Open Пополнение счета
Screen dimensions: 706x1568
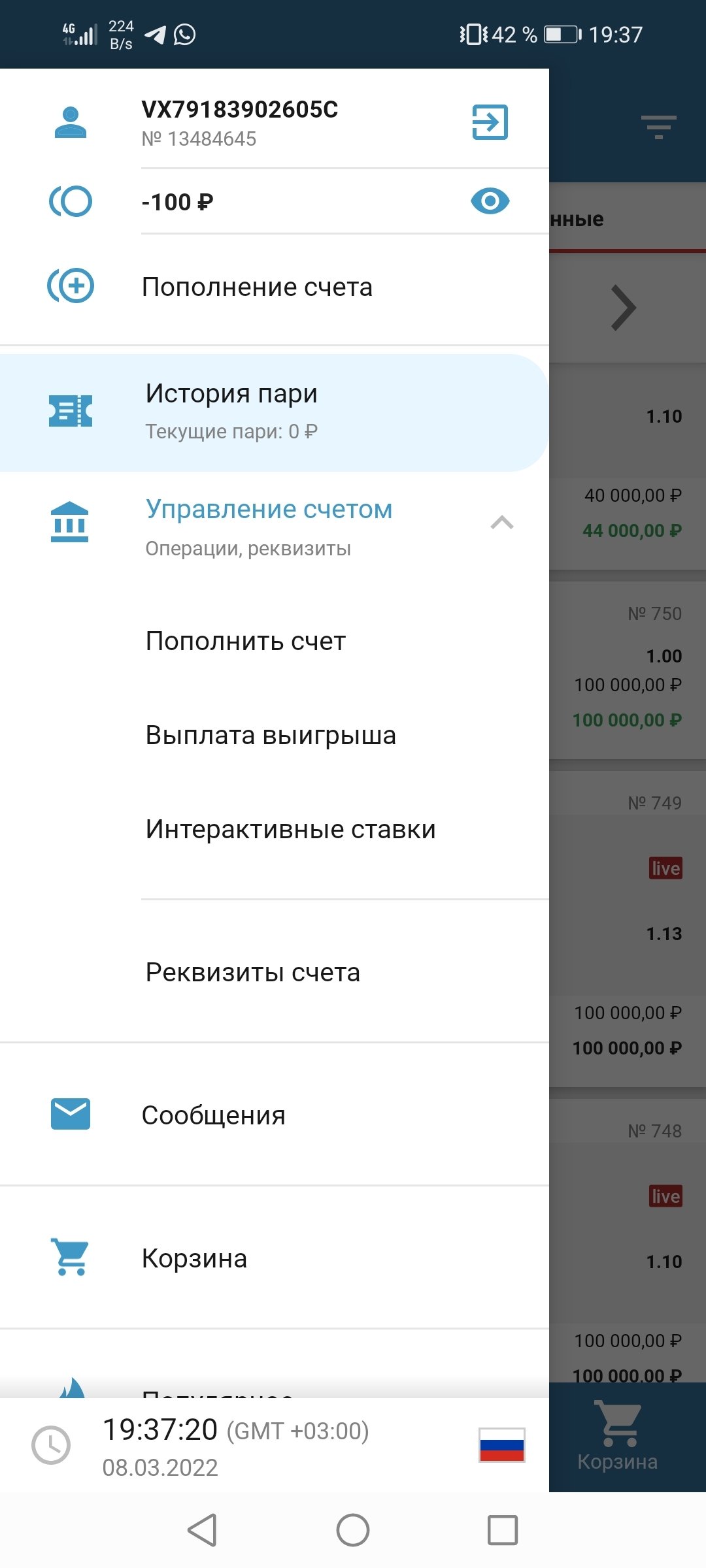point(257,287)
